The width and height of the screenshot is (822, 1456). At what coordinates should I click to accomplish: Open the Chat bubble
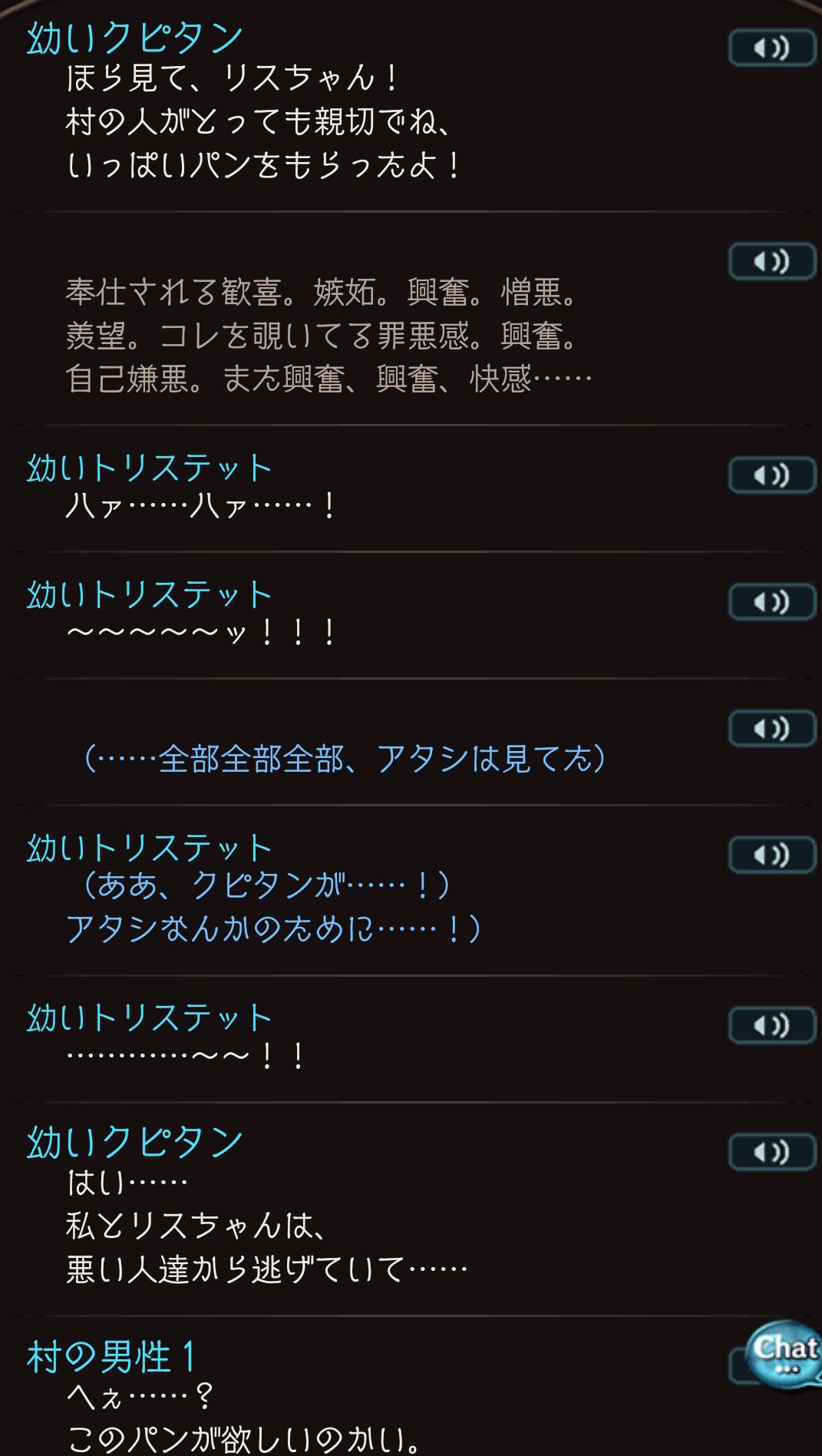[x=784, y=1355]
